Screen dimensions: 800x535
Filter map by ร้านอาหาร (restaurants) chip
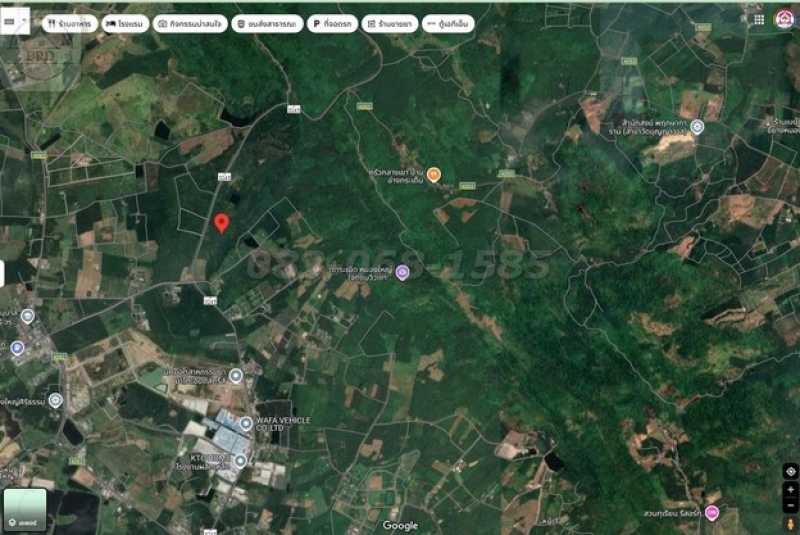70,23
